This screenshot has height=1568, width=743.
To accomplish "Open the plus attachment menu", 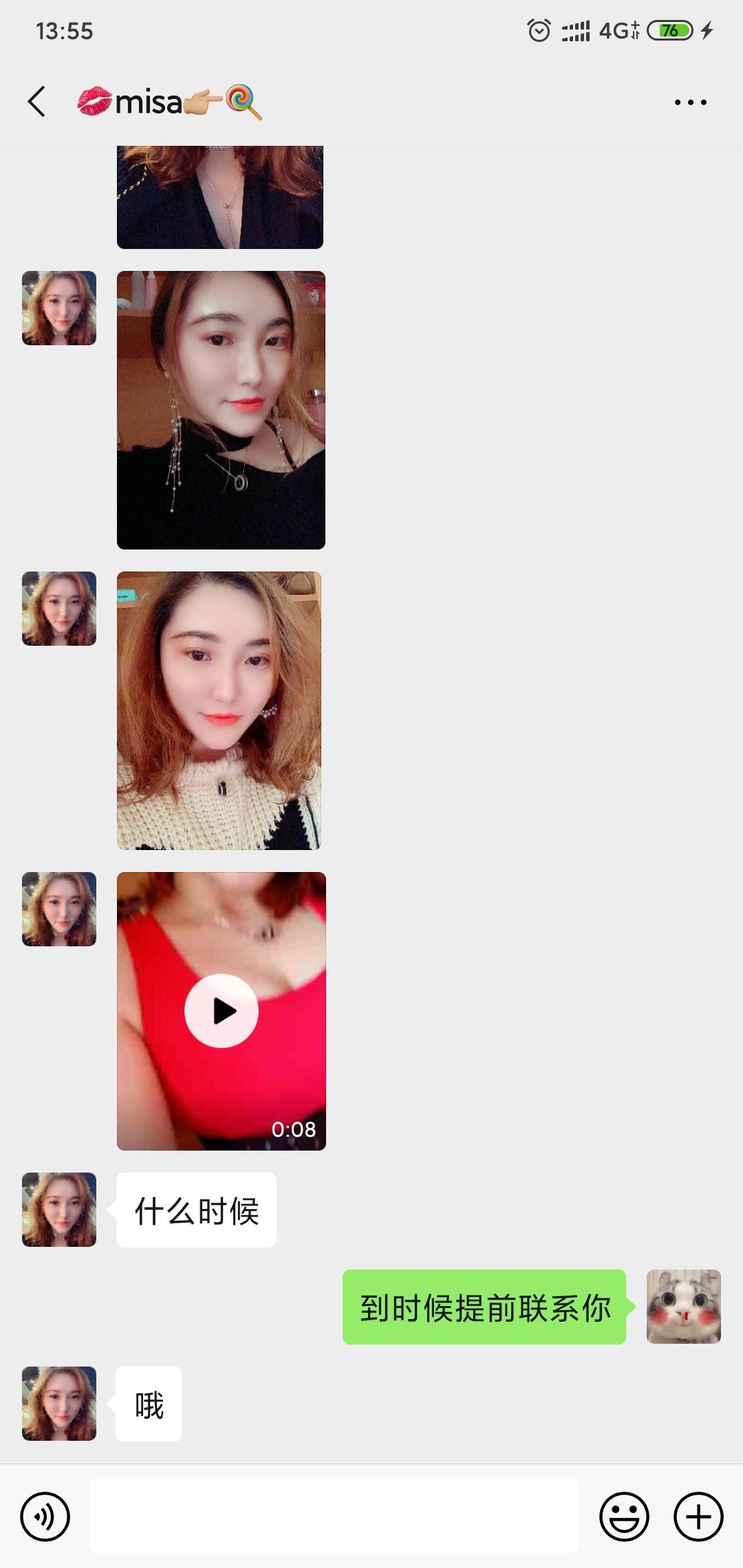I will click(698, 1516).
